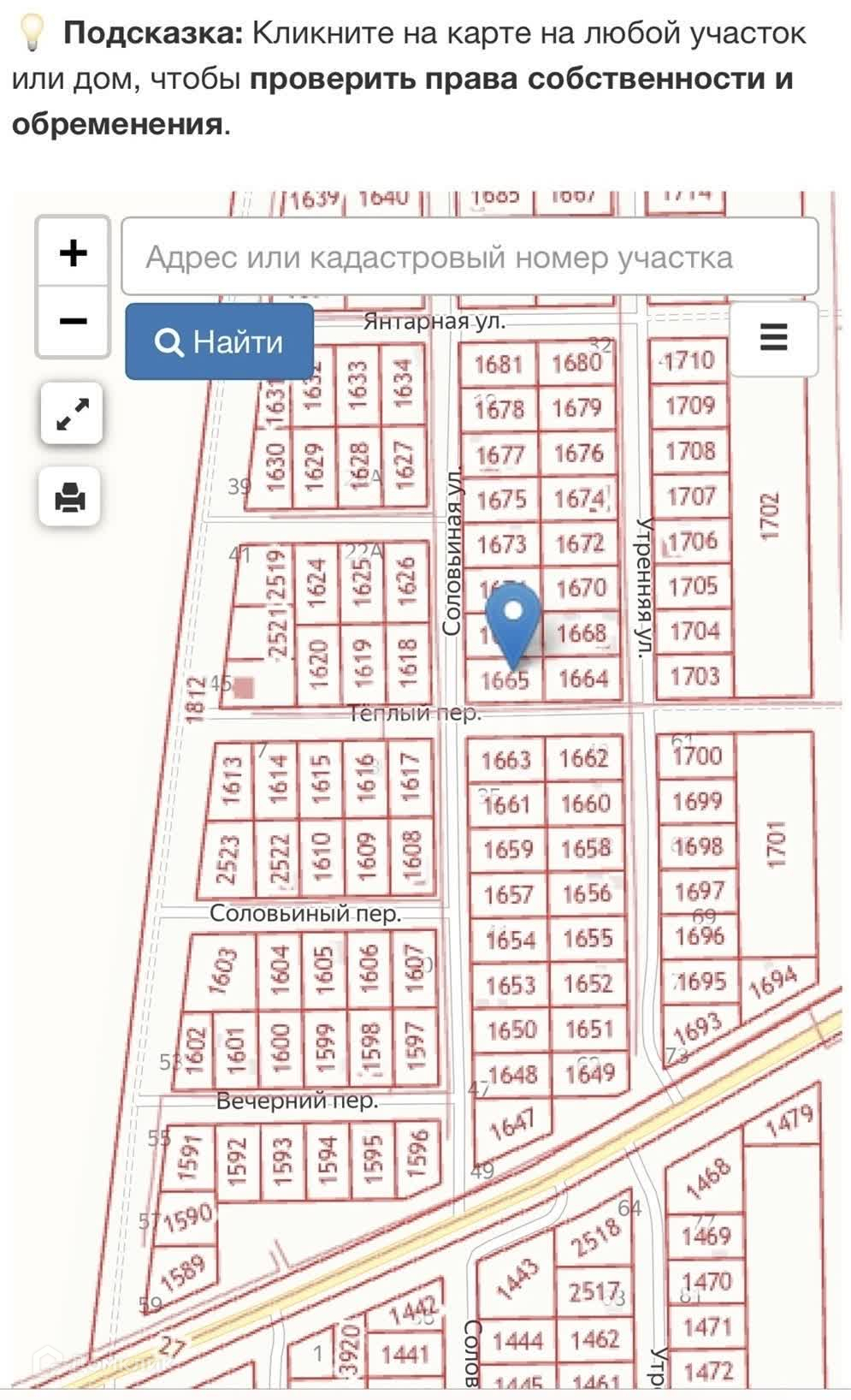Select the blue location marker pin
Viewport: 851px width, 1400px height.
tap(513, 625)
